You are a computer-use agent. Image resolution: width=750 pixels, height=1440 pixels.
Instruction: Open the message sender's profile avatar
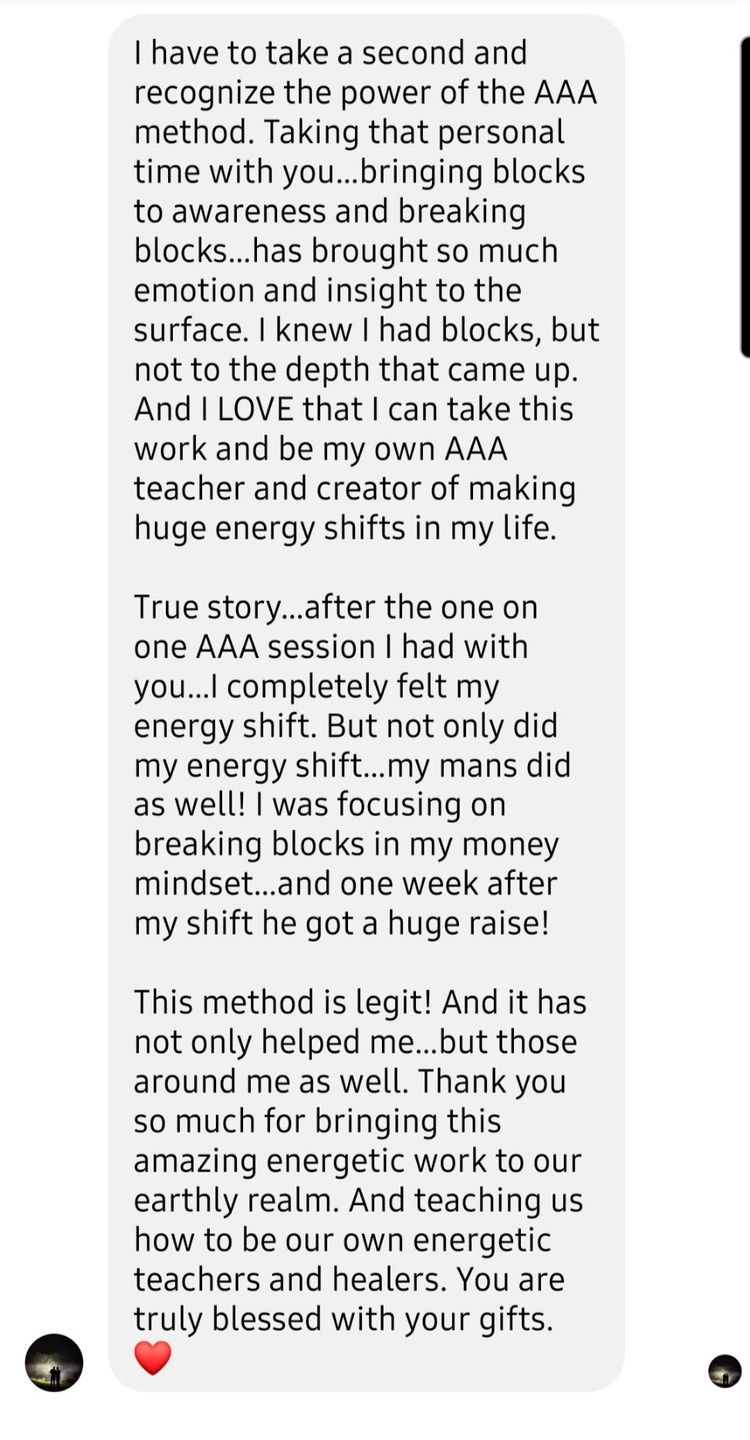click(54, 1362)
